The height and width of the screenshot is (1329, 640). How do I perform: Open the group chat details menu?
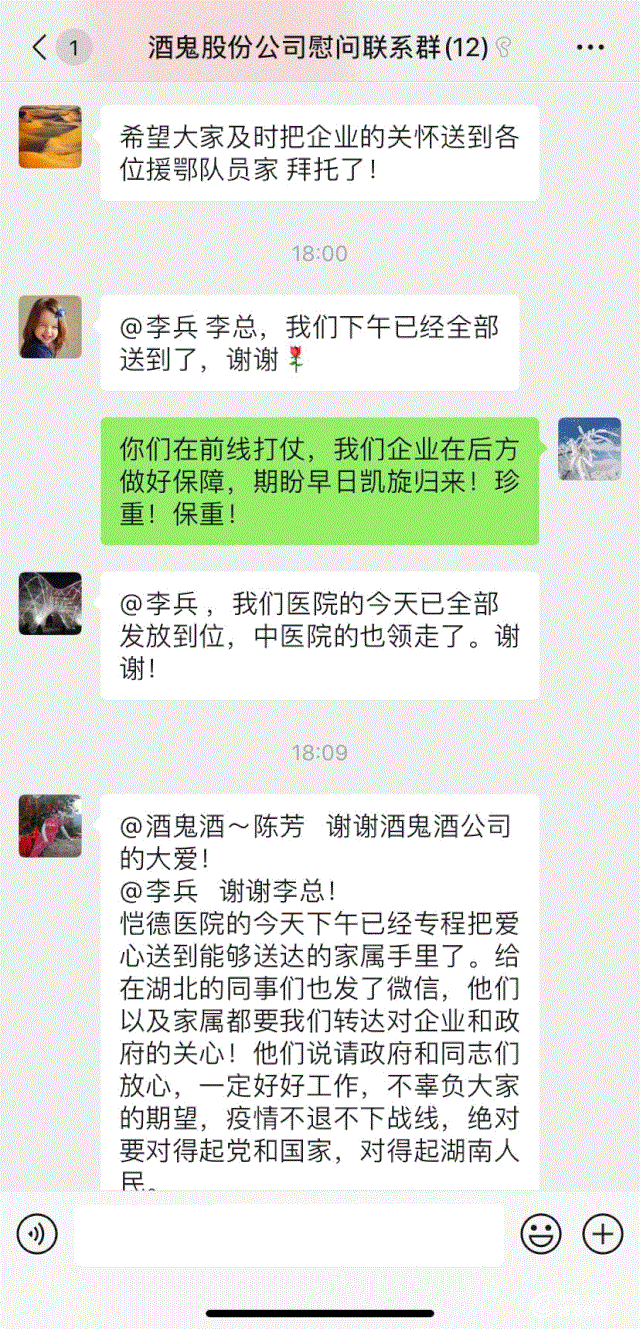click(x=591, y=47)
